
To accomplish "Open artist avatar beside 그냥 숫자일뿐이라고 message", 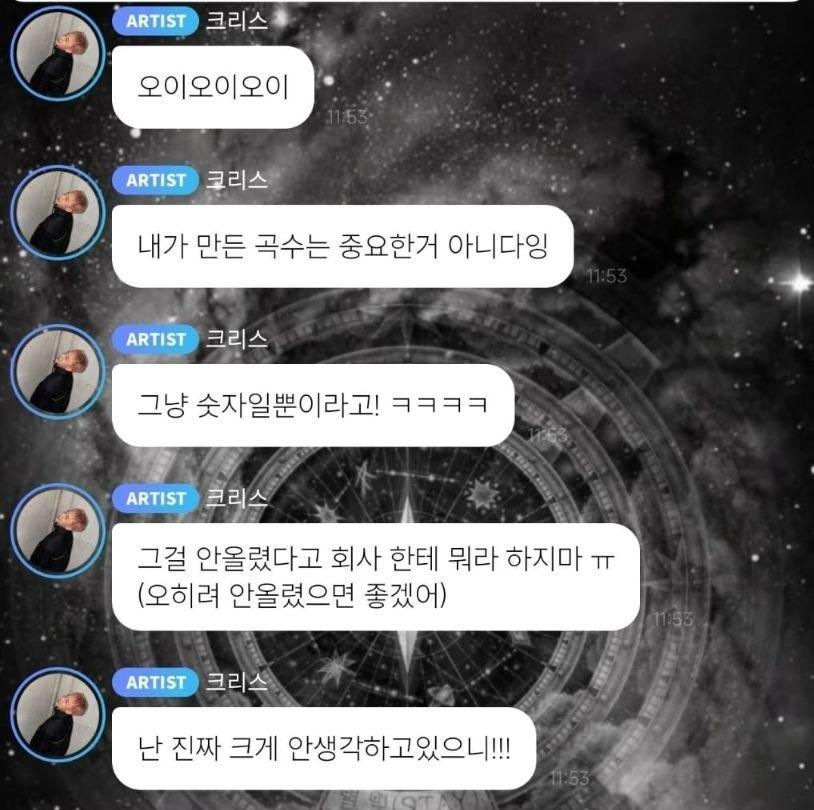I will click(58, 372).
